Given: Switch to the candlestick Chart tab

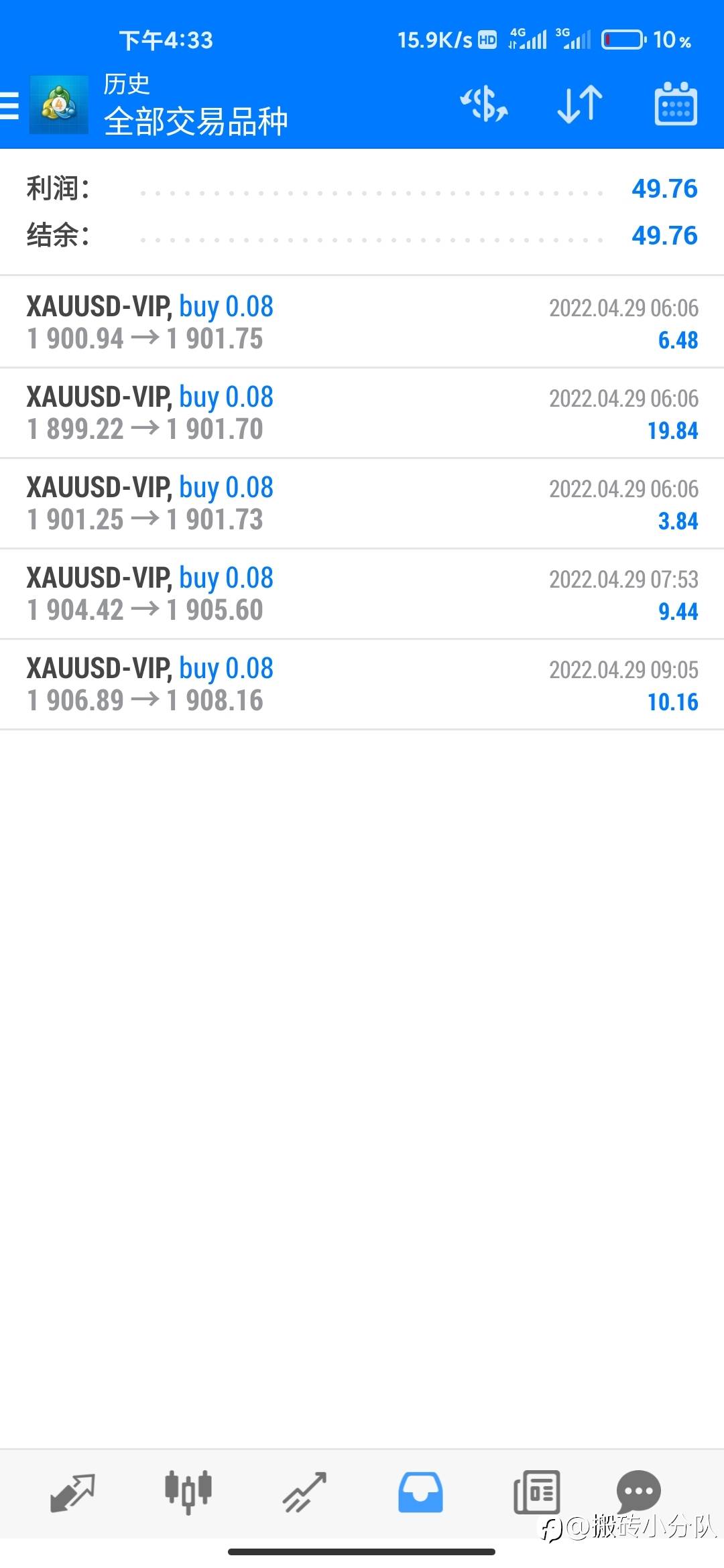Looking at the screenshot, I should (x=188, y=1492).
